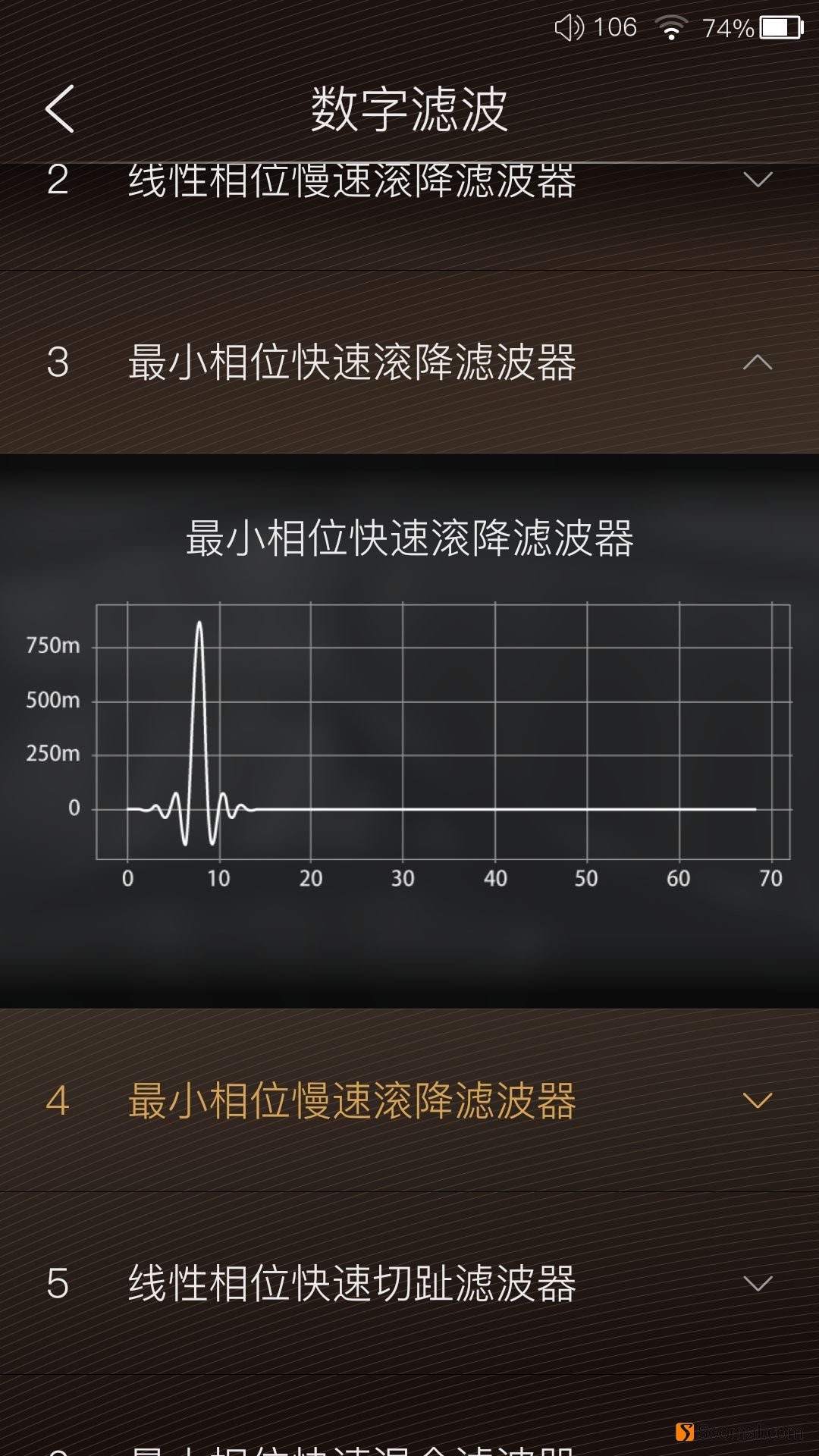
Task: Select filter 3 最小相位快速滚降滤波器
Action: (x=351, y=362)
